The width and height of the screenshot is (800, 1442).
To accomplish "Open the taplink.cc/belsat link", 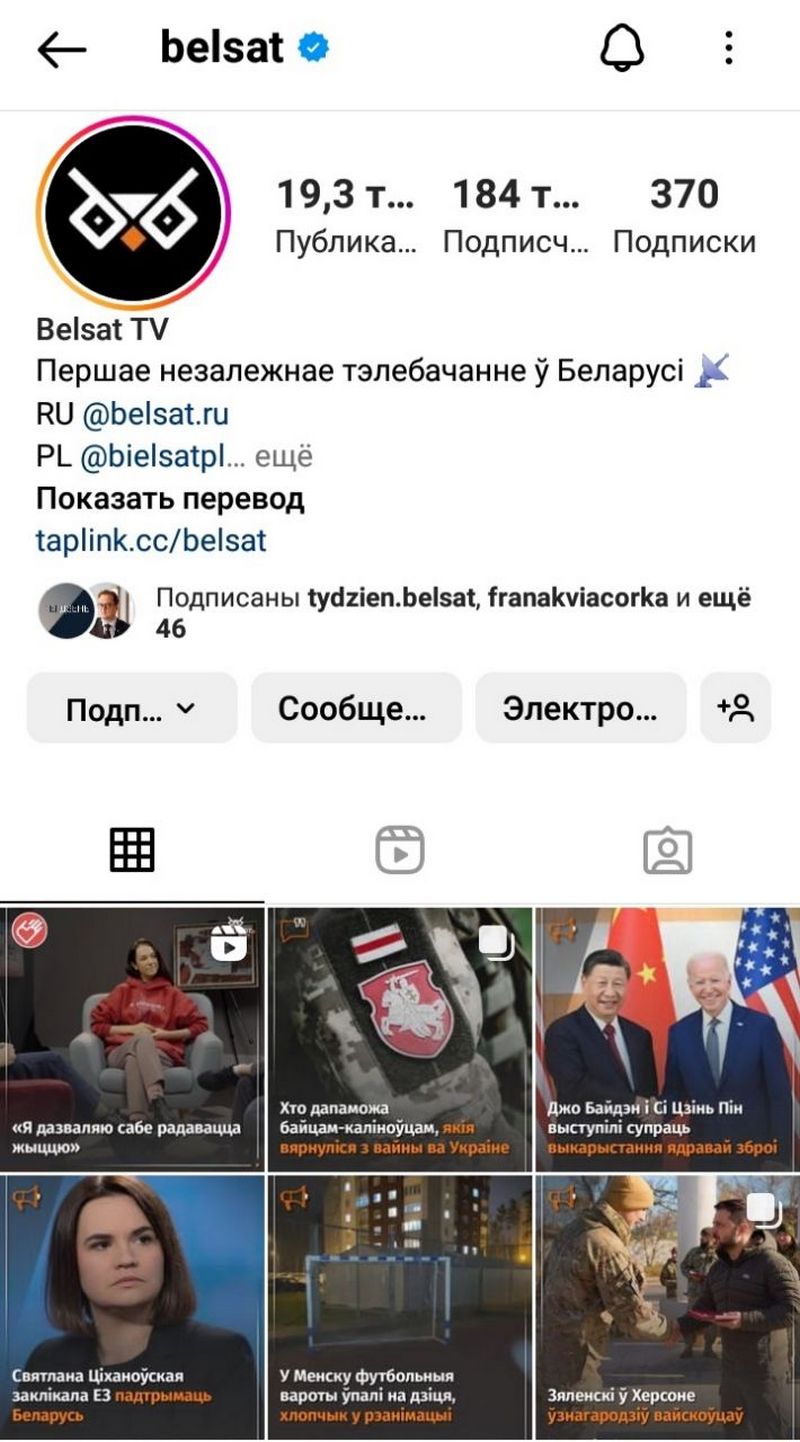I will [151, 541].
